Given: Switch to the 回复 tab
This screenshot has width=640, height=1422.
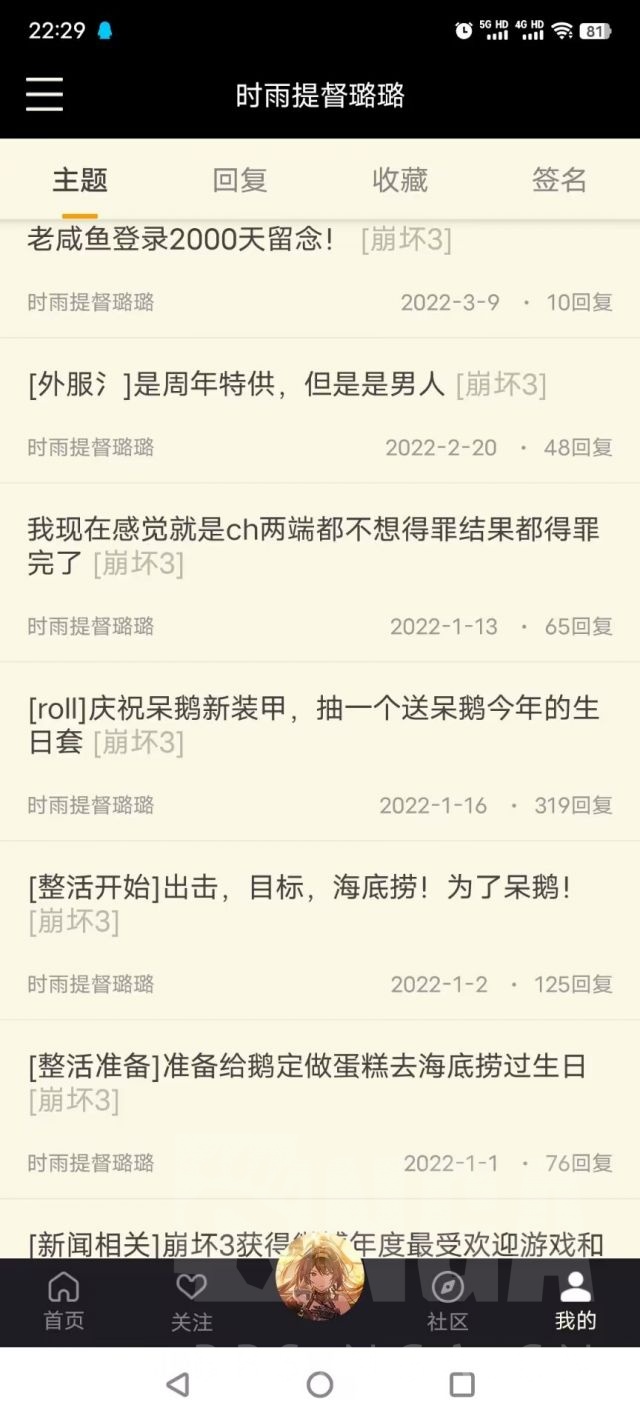Looking at the screenshot, I should point(240,180).
